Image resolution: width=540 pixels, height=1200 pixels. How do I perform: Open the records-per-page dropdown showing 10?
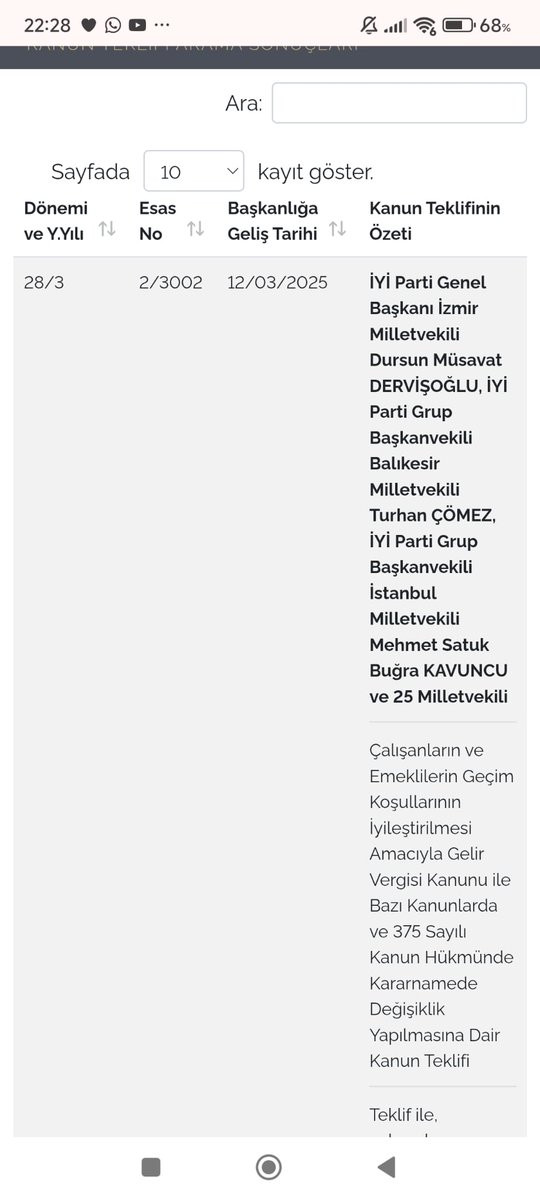(x=194, y=171)
